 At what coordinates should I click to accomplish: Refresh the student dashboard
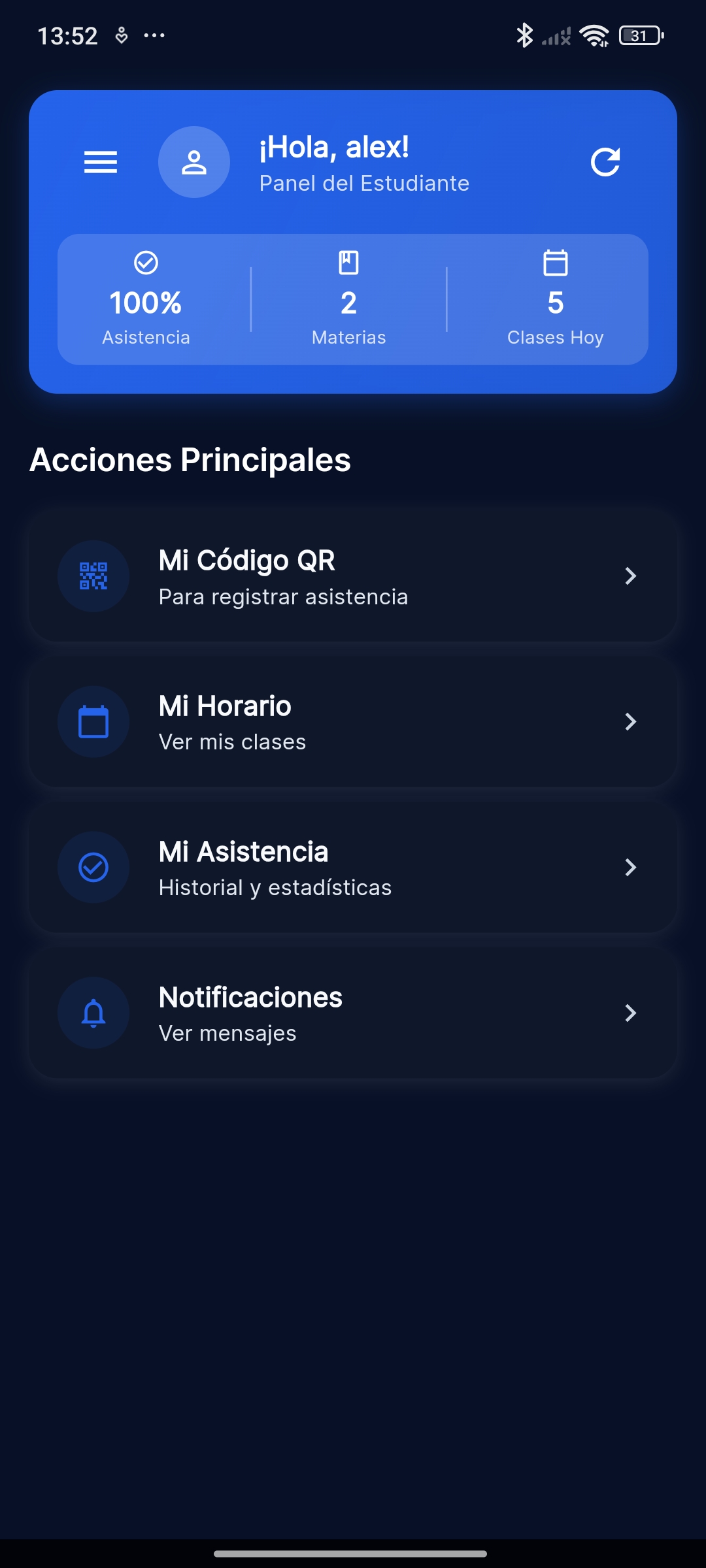605,163
